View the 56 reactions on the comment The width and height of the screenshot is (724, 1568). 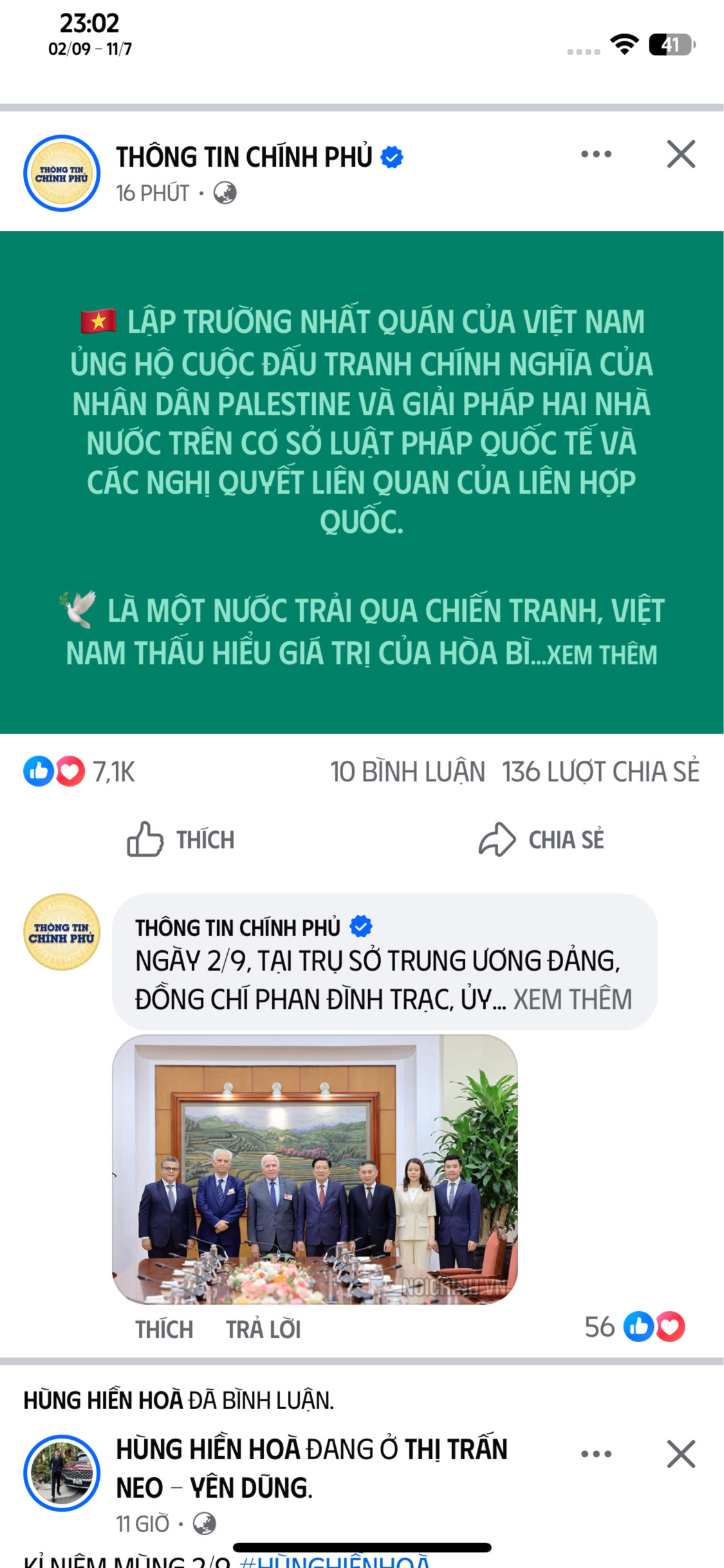(x=634, y=1327)
